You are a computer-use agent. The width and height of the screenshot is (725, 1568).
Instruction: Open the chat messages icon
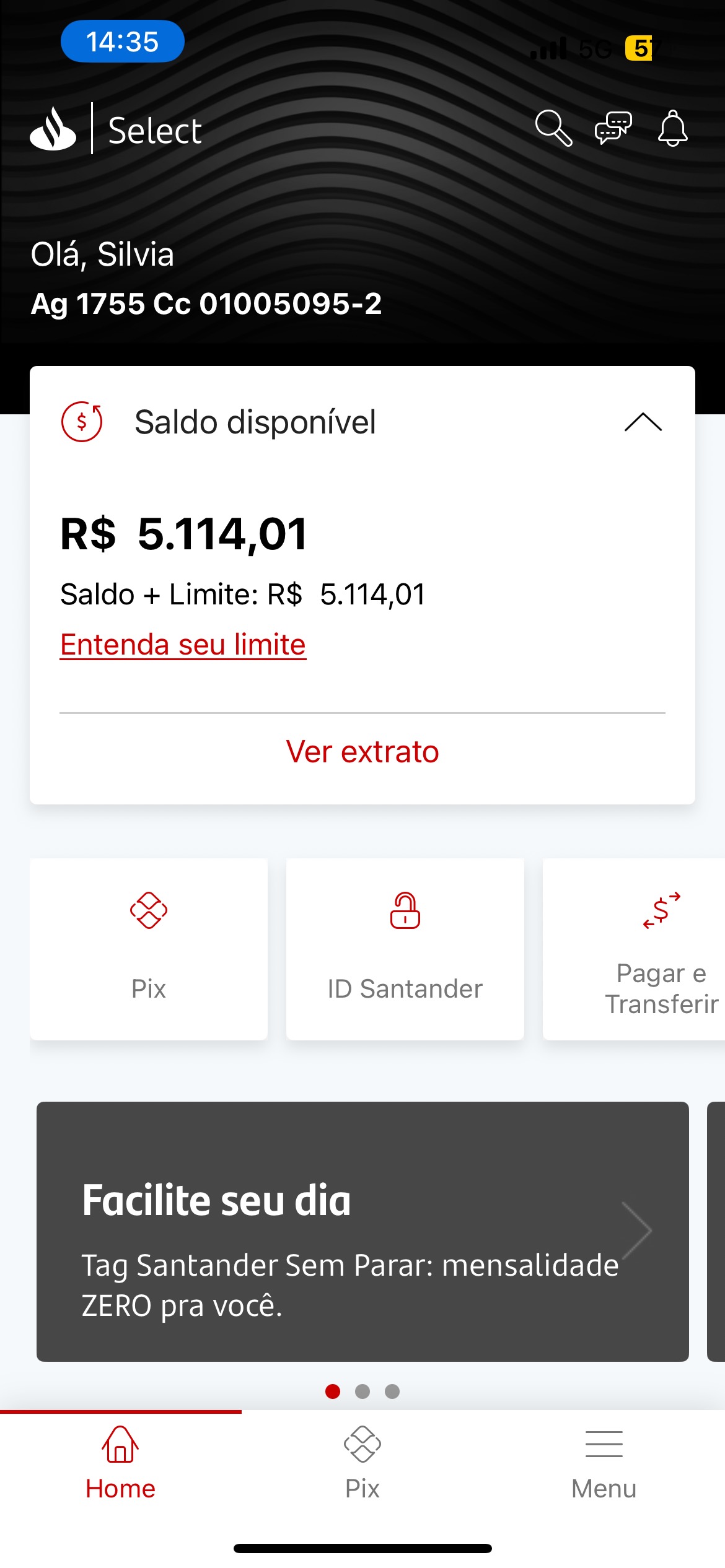613,128
